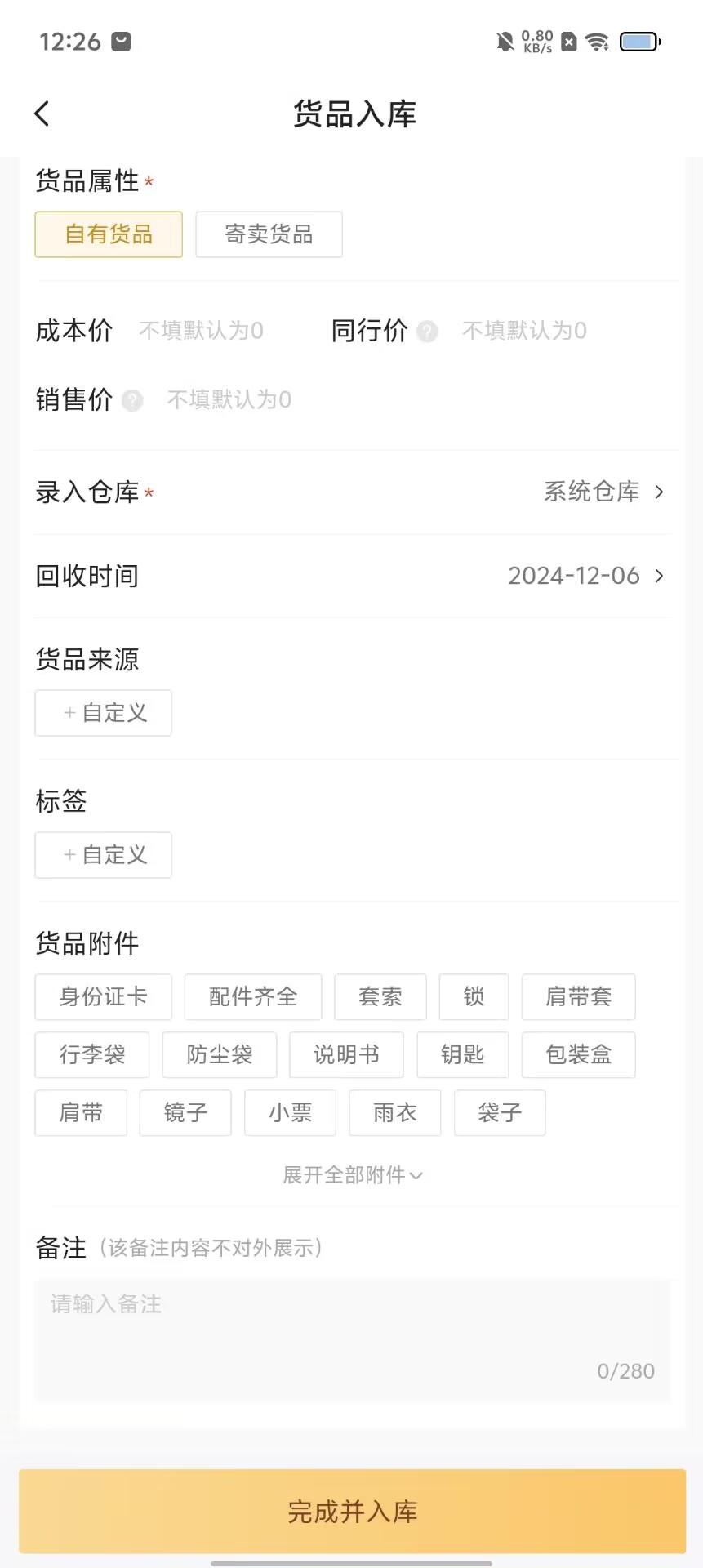This screenshot has height=1568, width=703.
Task: Add custom 货品来源
Action: [x=104, y=713]
